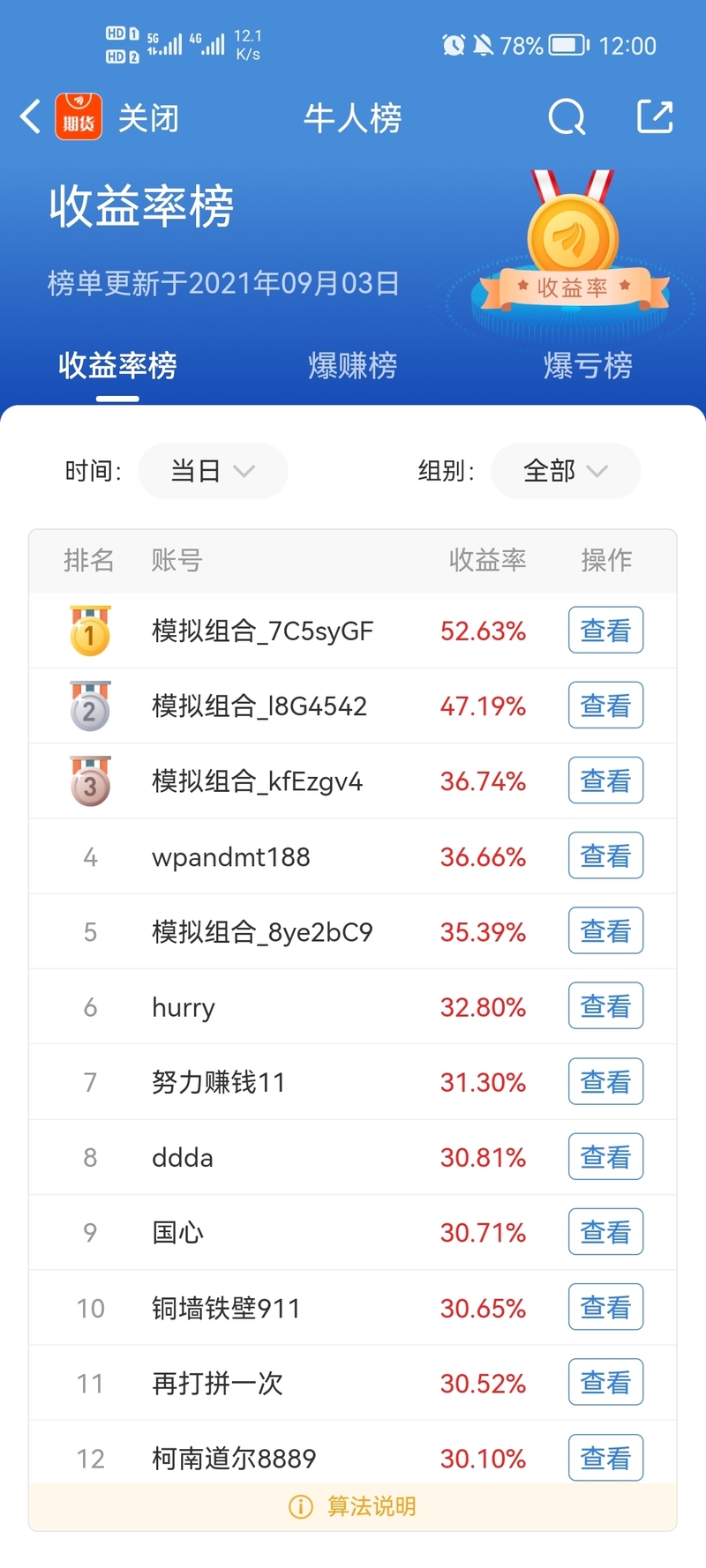The height and width of the screenshot is (1568, 706).
Task: Expand the 组别 dropdown showing 全部
Action: (x=566, y=471)
